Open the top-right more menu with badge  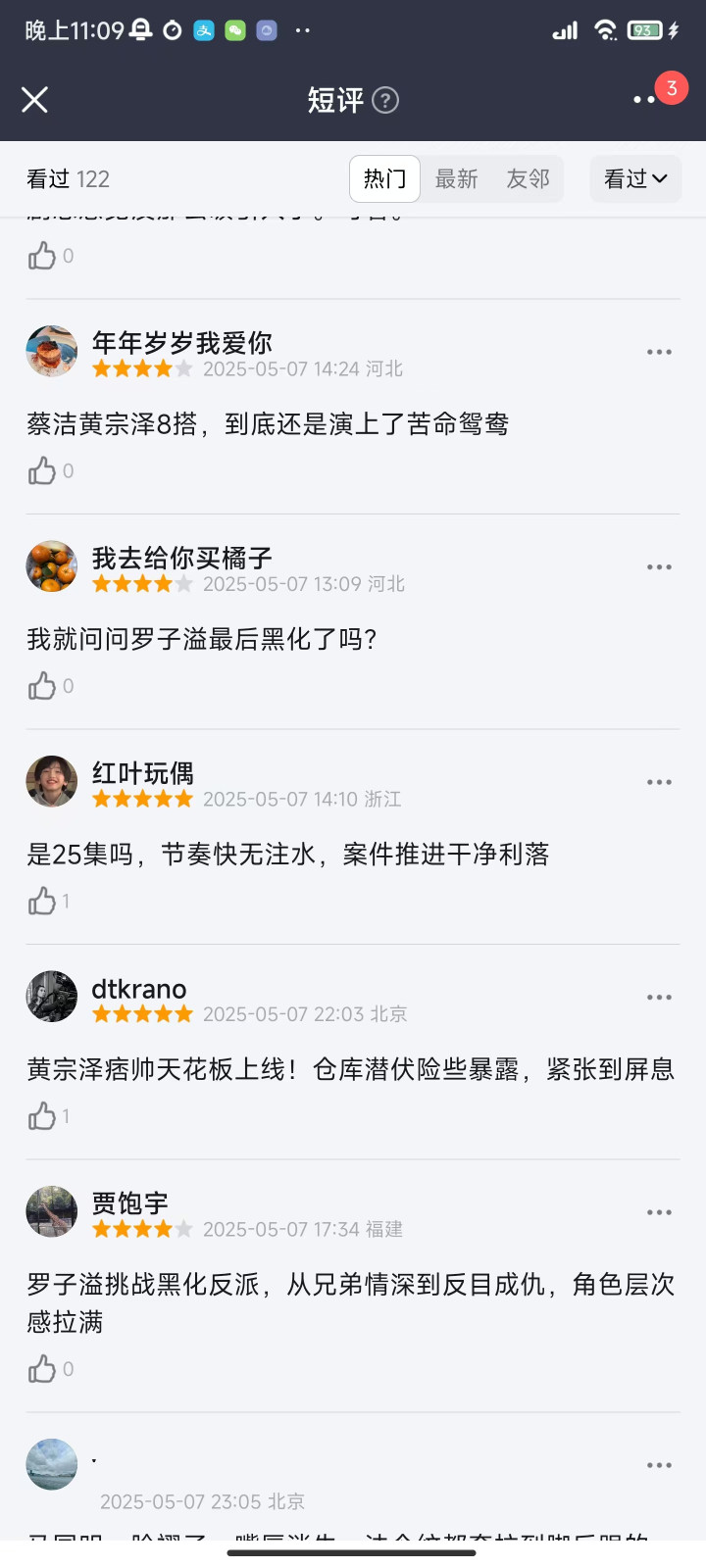point(647,99)
